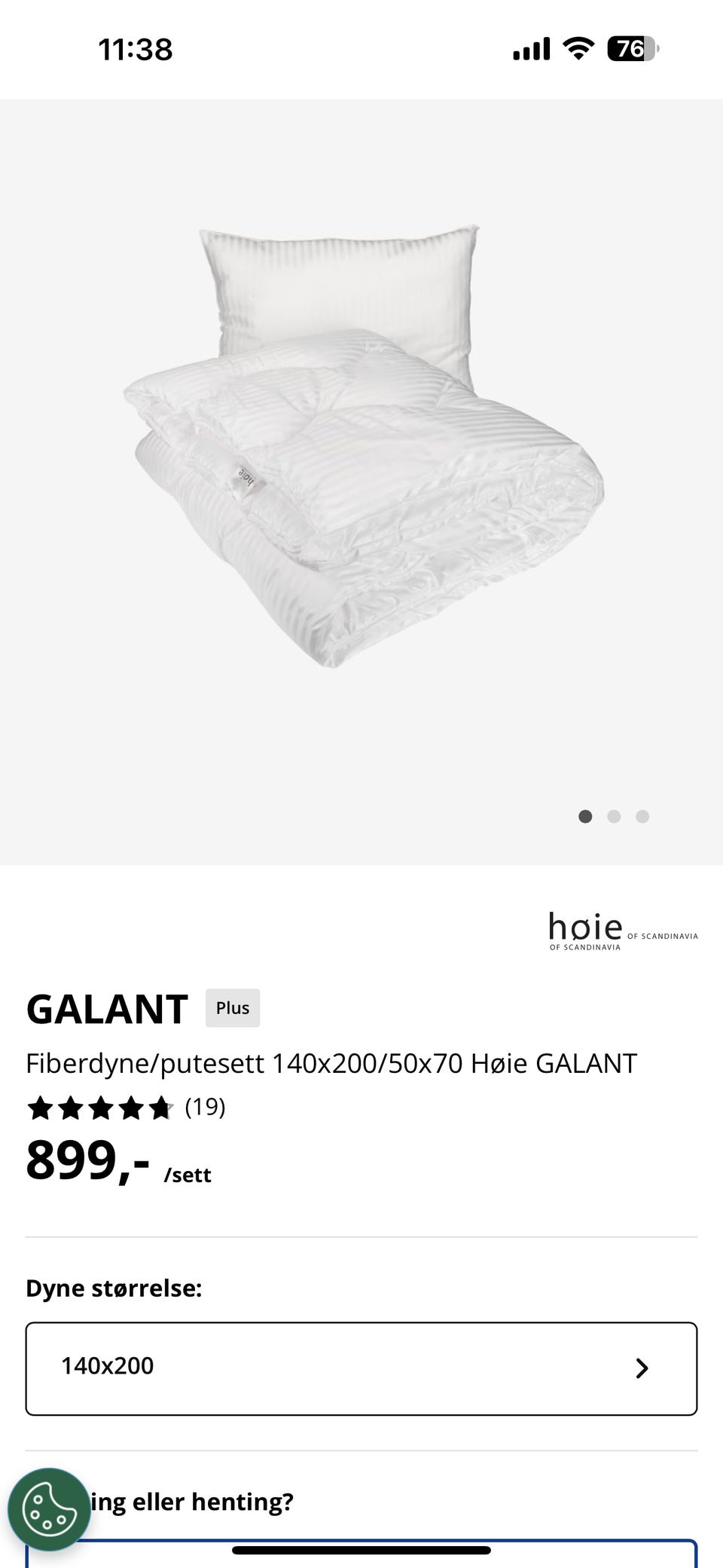Click the Plus badge next to GALANT
This screenshot has height=1568, width=723.
[232, 1007]
